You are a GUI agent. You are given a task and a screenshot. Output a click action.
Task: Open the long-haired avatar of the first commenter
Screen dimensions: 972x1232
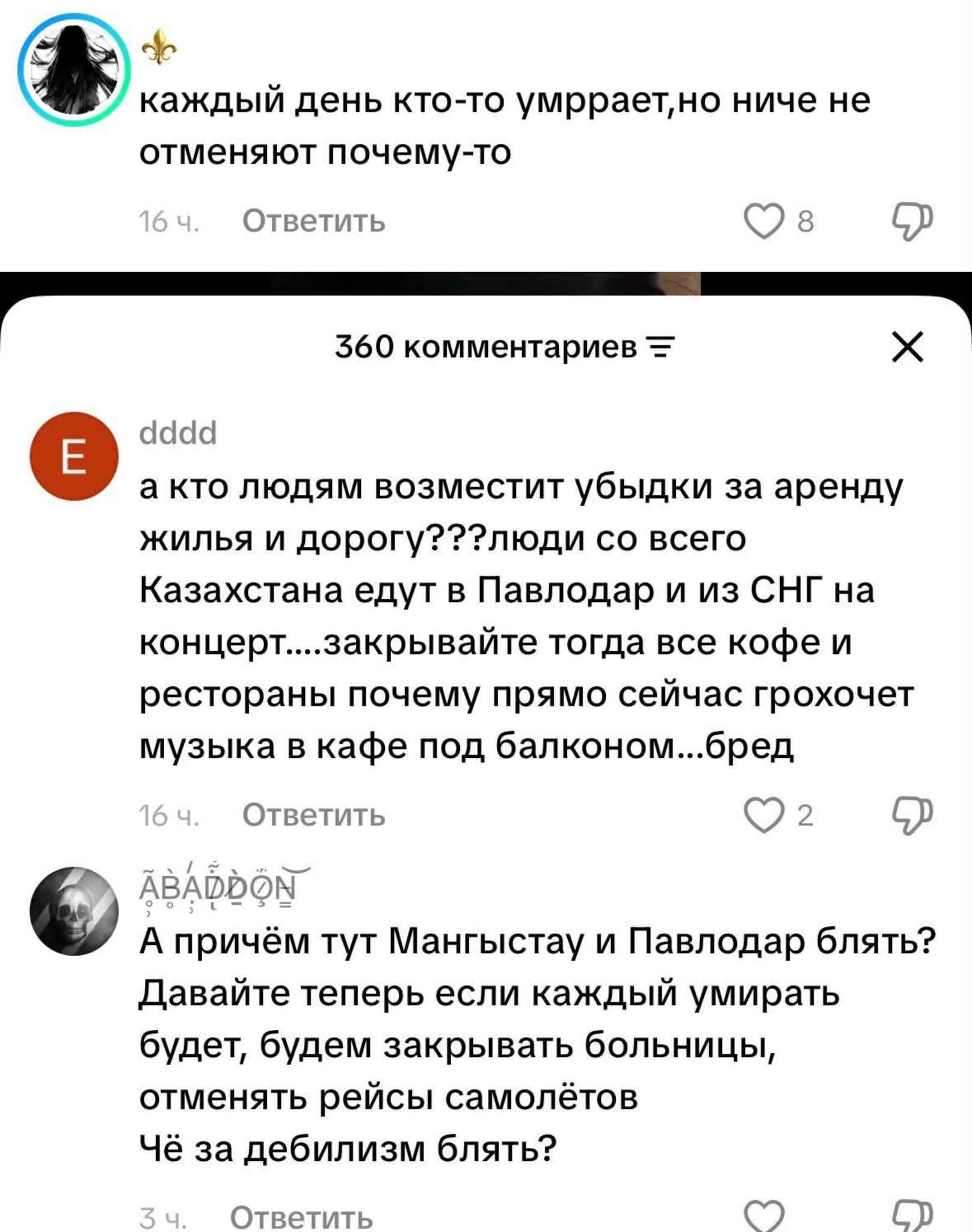pyautogui.click(x=74, y=69)
